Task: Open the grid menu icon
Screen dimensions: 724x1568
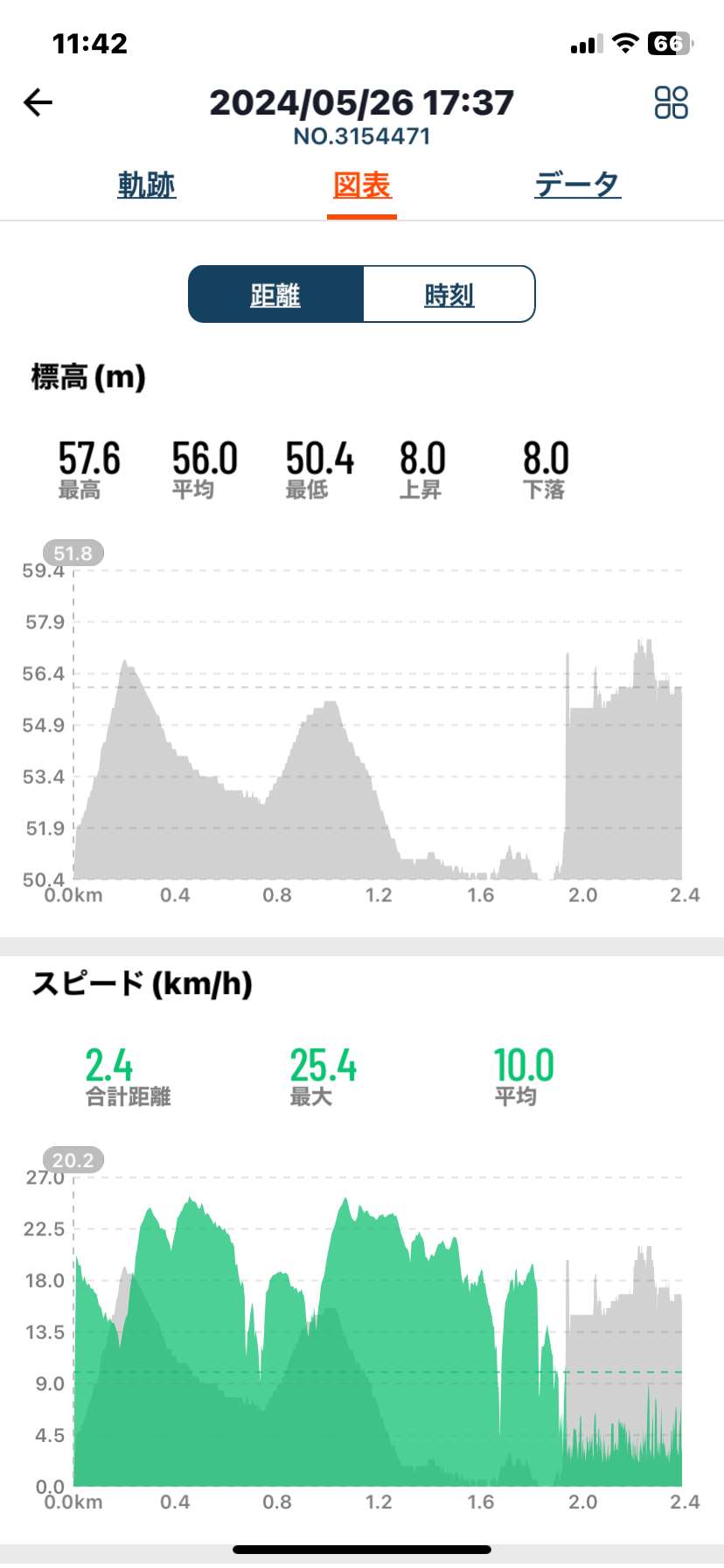Action: [x=671, y=102]
